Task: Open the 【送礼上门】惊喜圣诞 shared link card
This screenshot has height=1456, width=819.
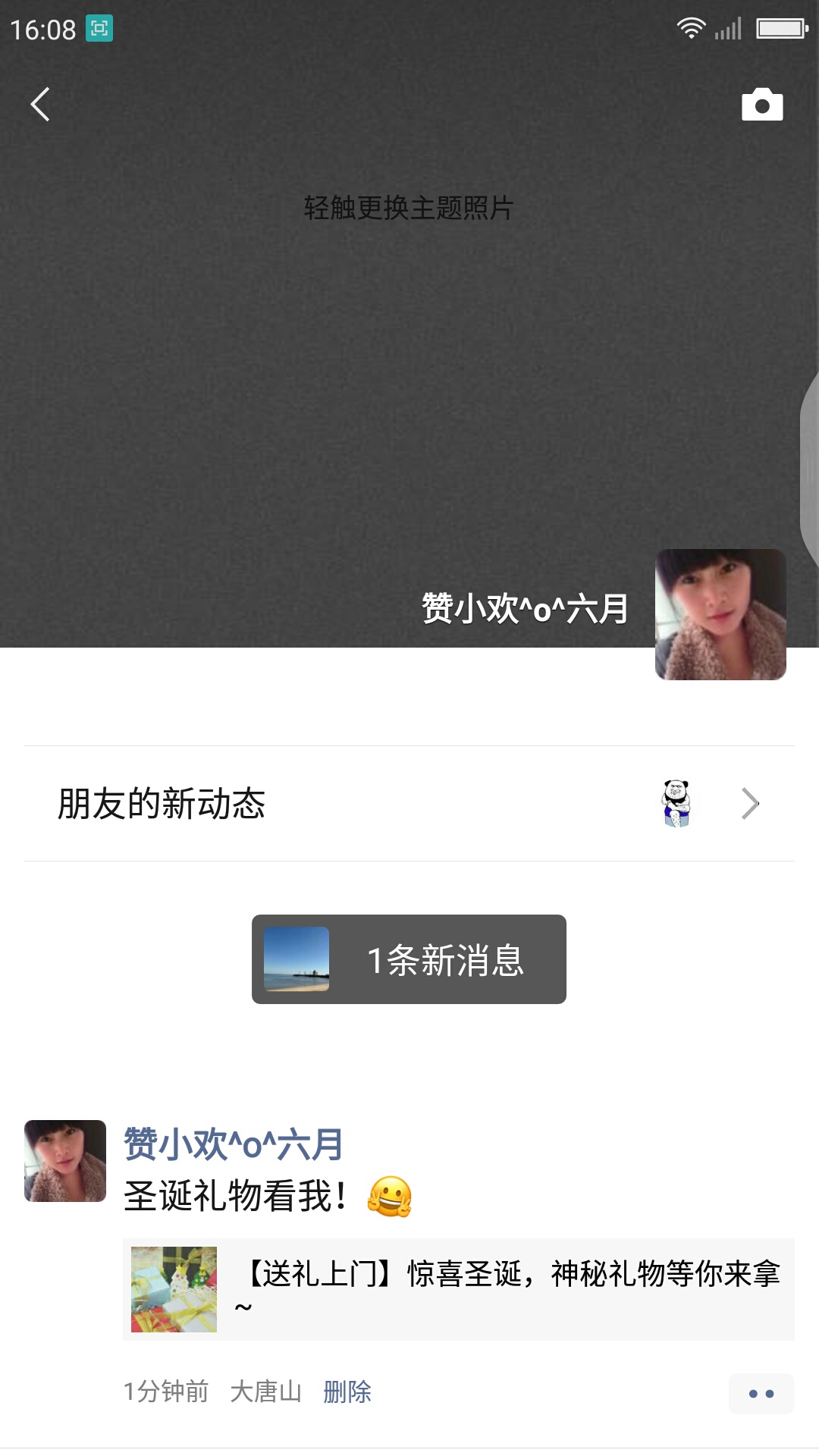Action: click(458, 1289)
